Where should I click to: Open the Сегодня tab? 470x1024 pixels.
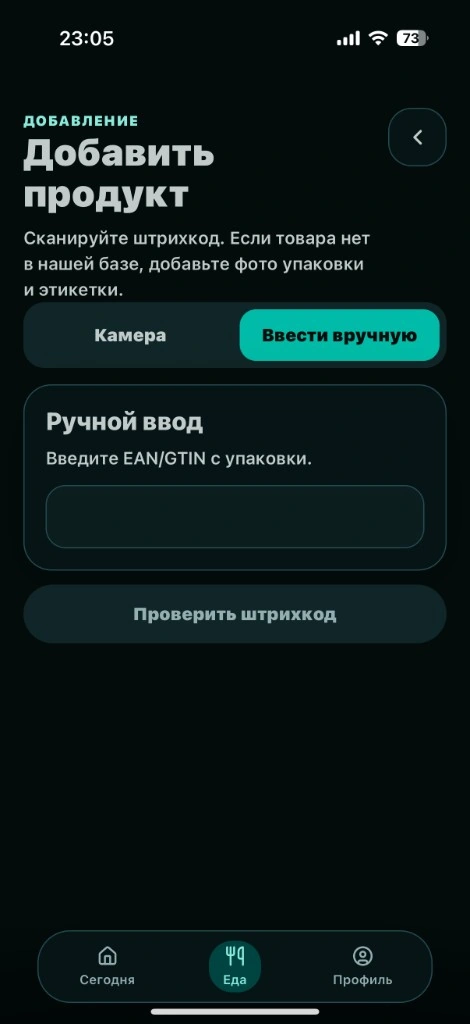107,966
